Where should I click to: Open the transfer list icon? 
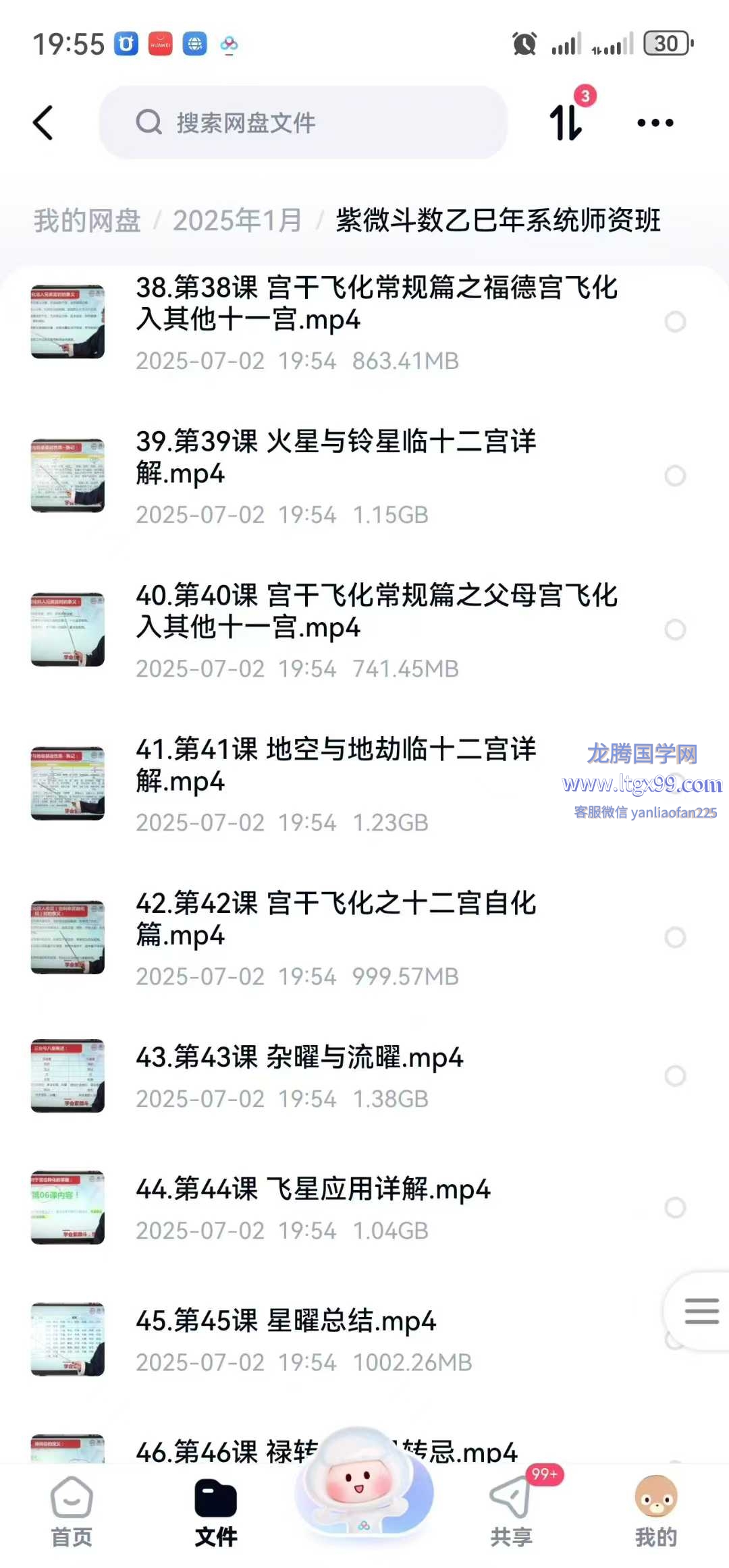pyautogui.click(x=566, y=121)
